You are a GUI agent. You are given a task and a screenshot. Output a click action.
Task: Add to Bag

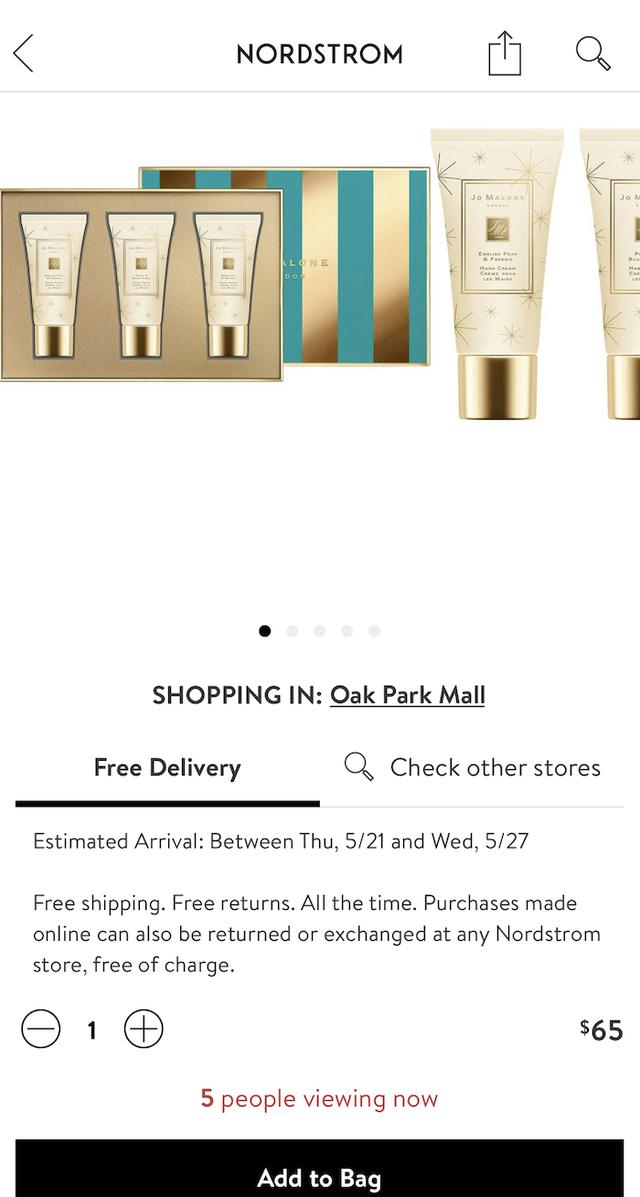pos(320,1176)
